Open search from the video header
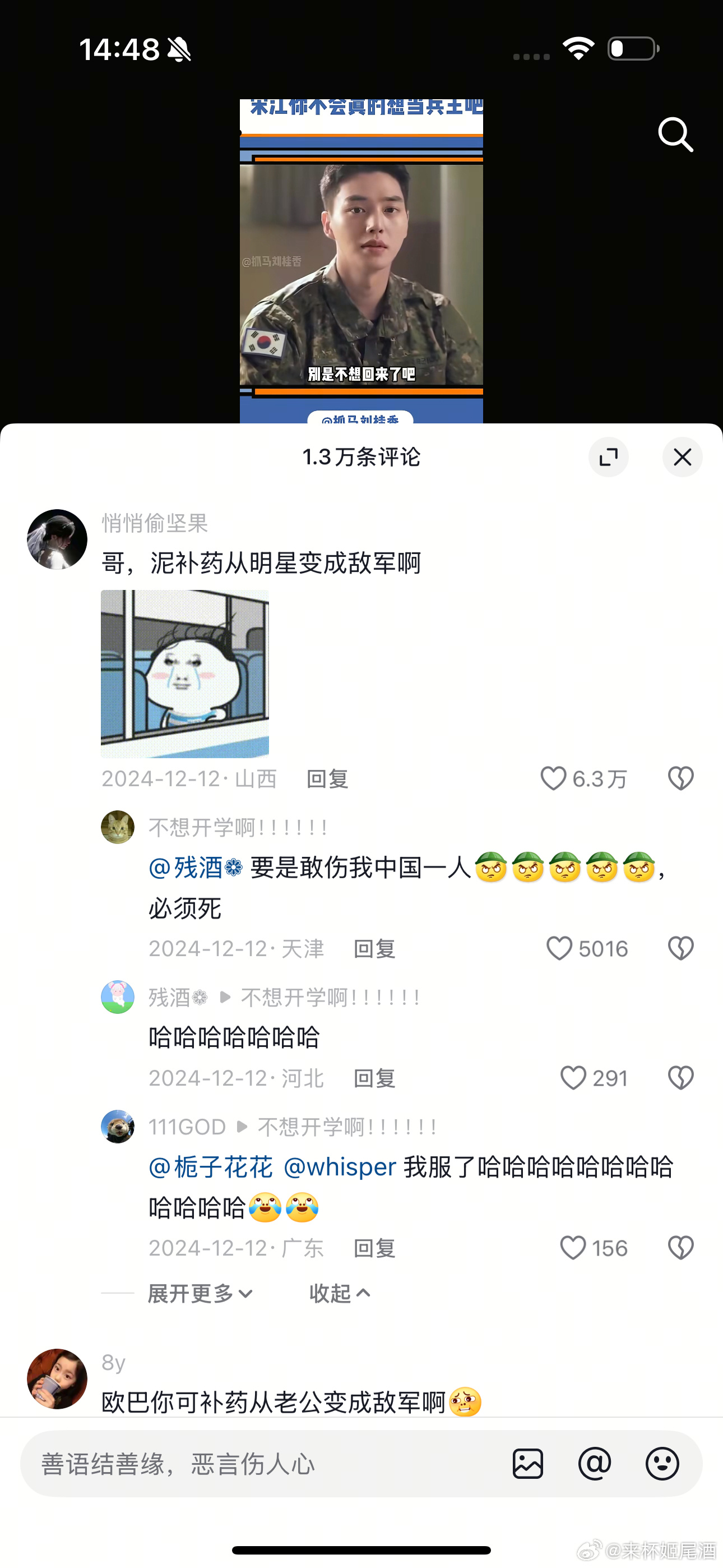 (675, 135)
